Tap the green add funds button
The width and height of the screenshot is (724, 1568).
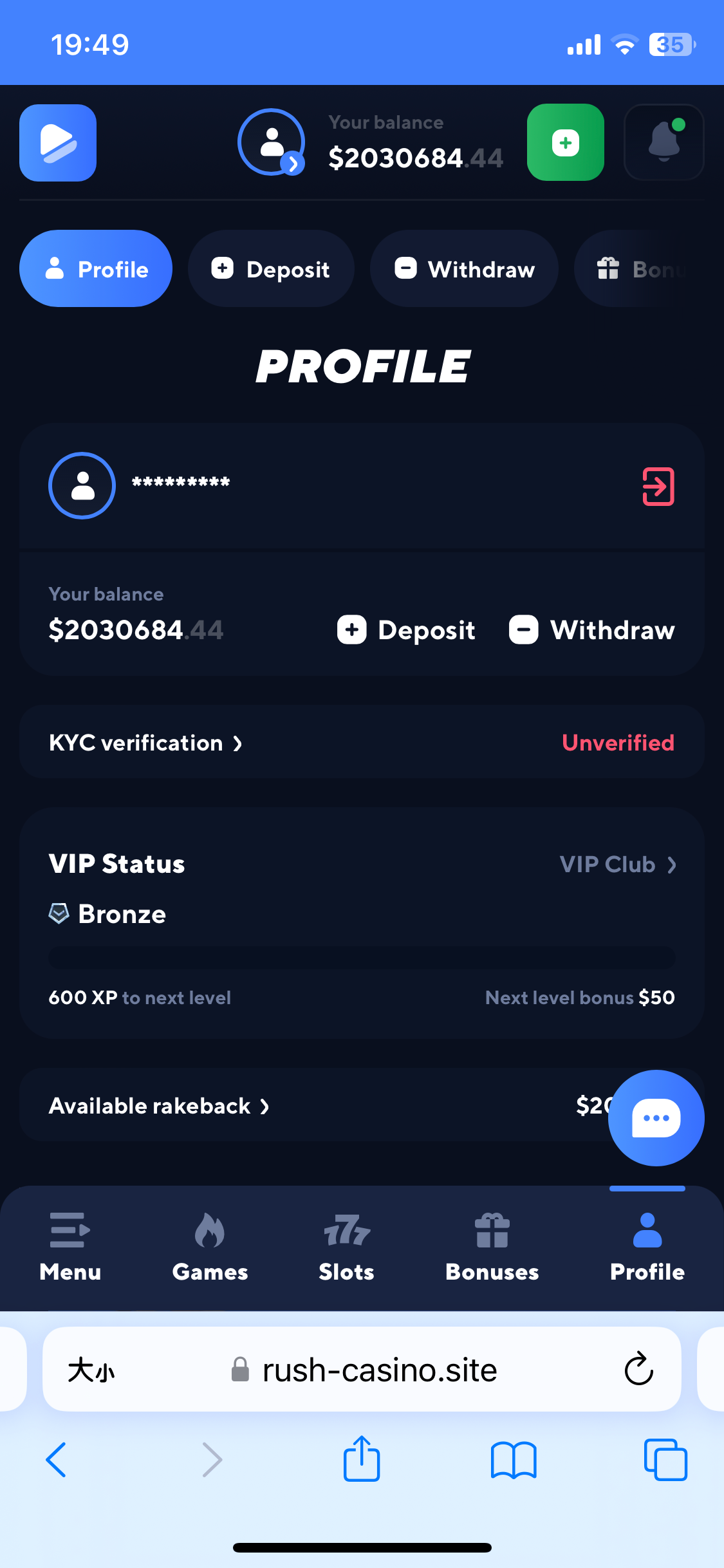click(x=565, y=142)
